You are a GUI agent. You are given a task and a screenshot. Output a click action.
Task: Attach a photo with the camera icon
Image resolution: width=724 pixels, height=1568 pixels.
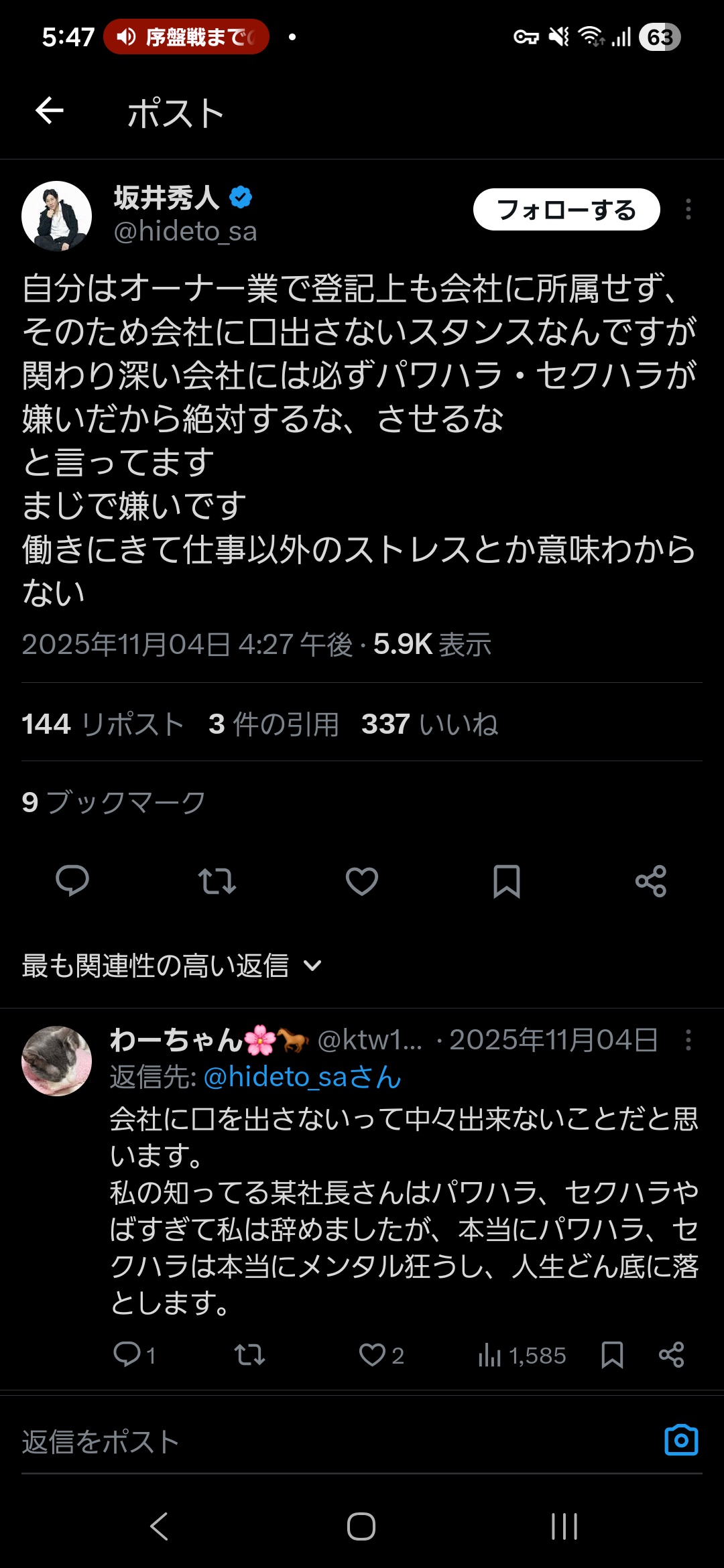click(681, 1439)
